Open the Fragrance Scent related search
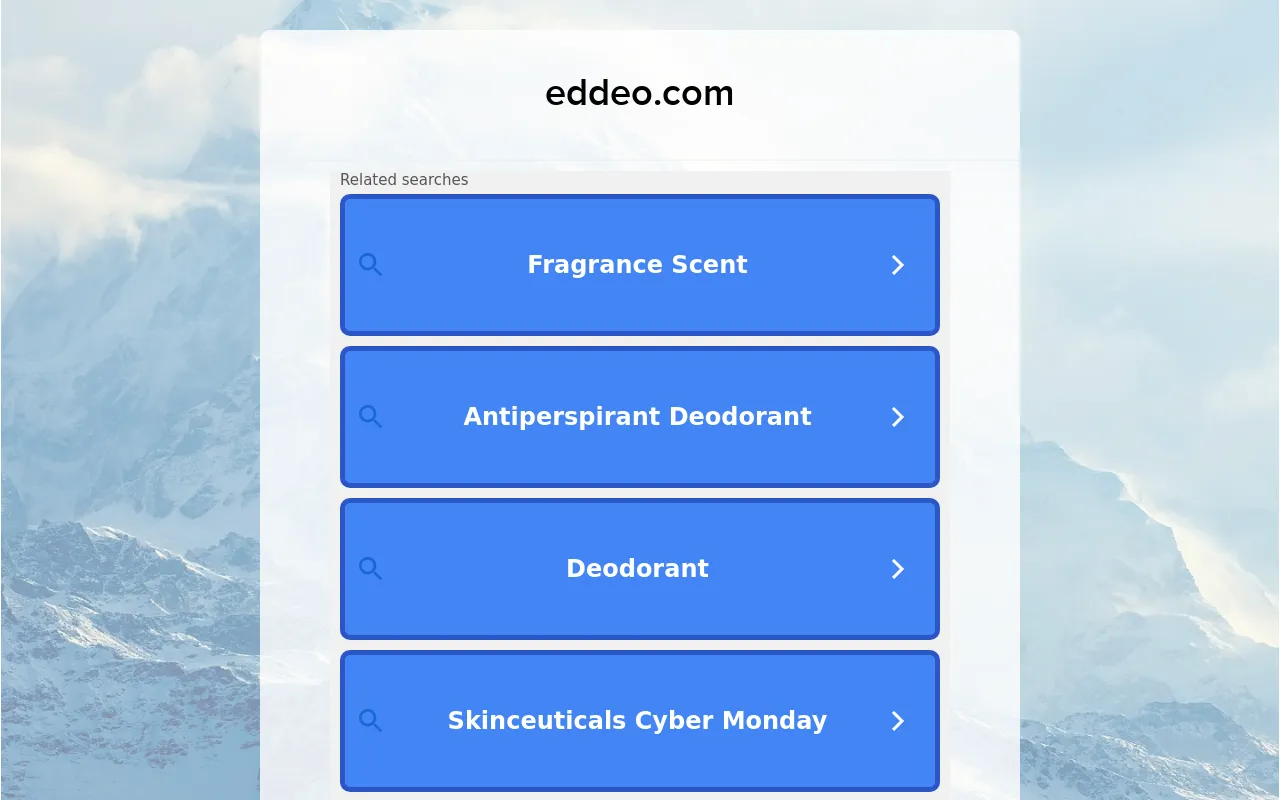This screenshot has height=800, width=1280. pyautogui.click(x=638, y=265)
